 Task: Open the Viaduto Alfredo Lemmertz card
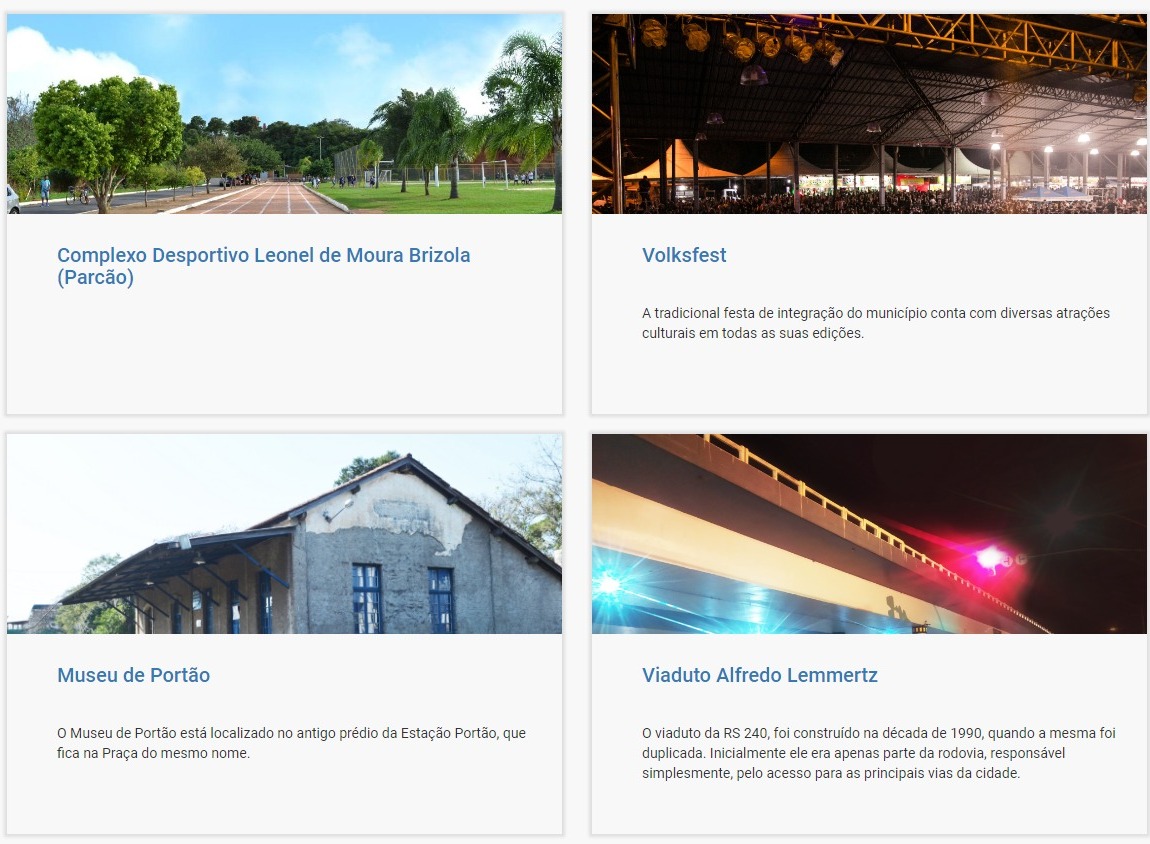coord(759,675)
